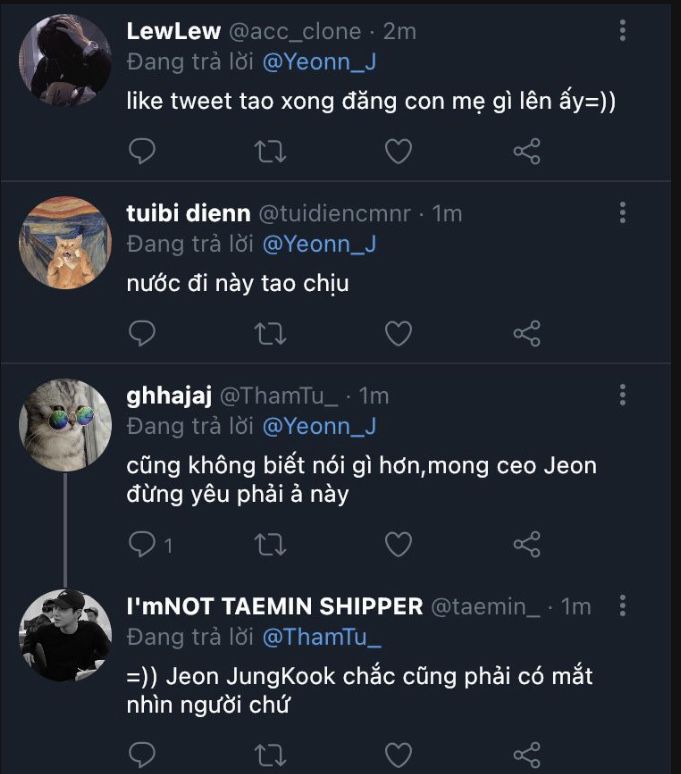Share ghhajaj's tweet

pos(526,544)
